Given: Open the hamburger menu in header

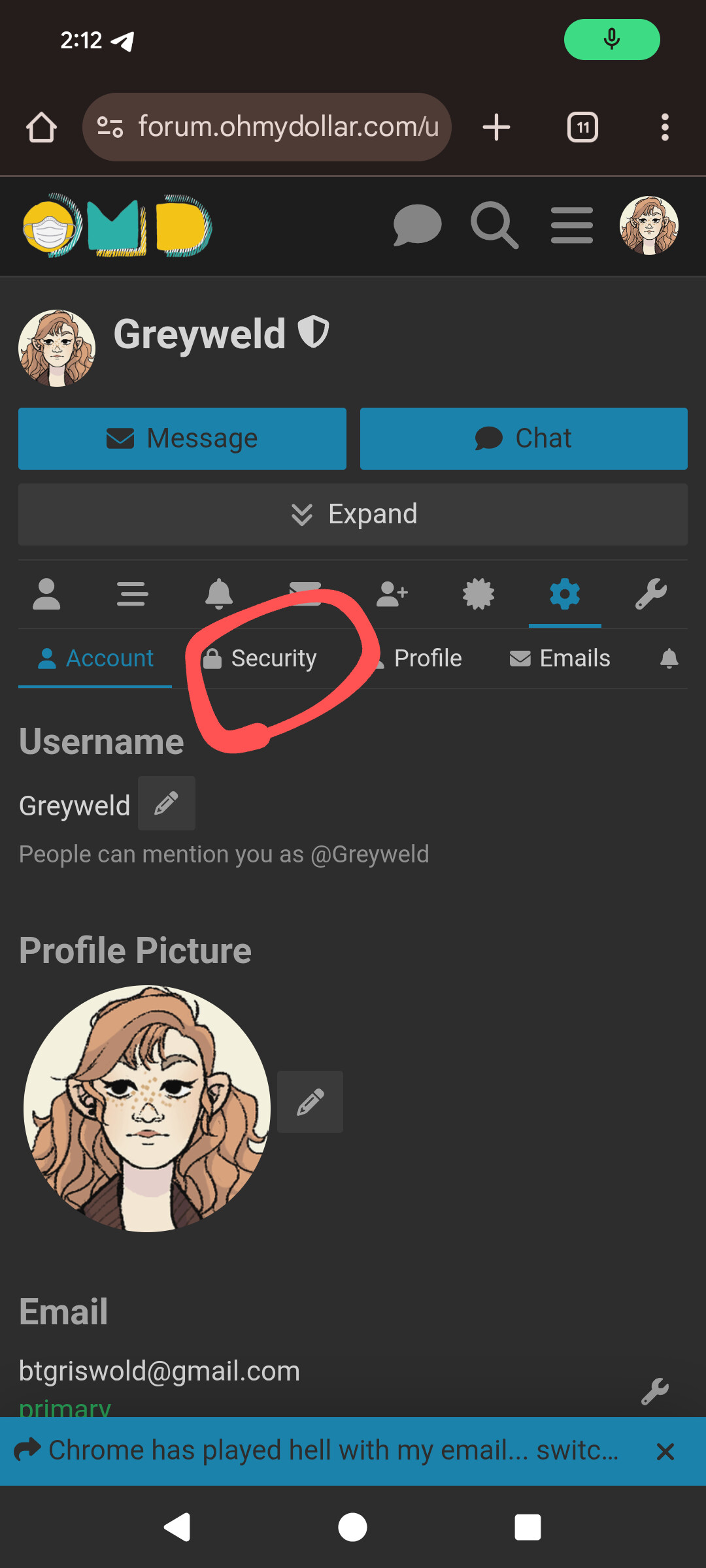Looking at the screenshot, I should 571,225.
